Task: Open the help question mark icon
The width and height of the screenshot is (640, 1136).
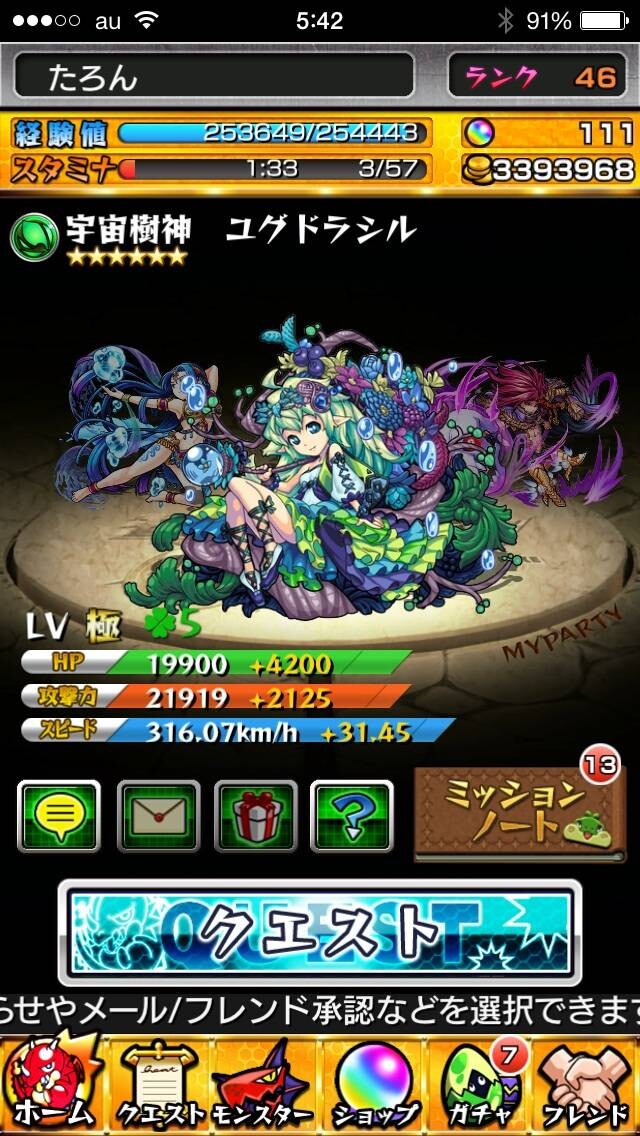Action: click(352, 816)
